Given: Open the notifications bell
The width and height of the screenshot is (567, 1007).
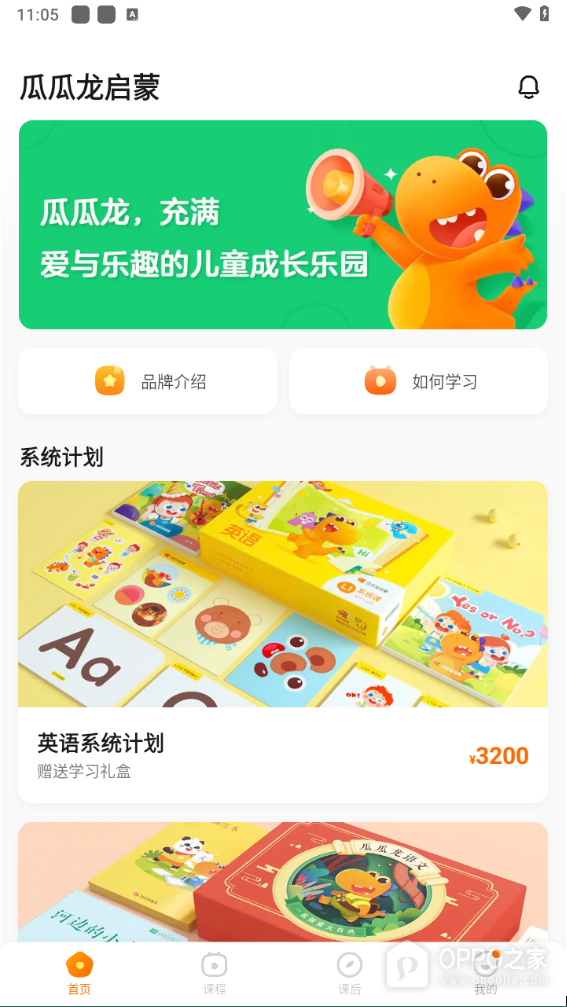Looking at the screenshot, I should pos(528,87).
